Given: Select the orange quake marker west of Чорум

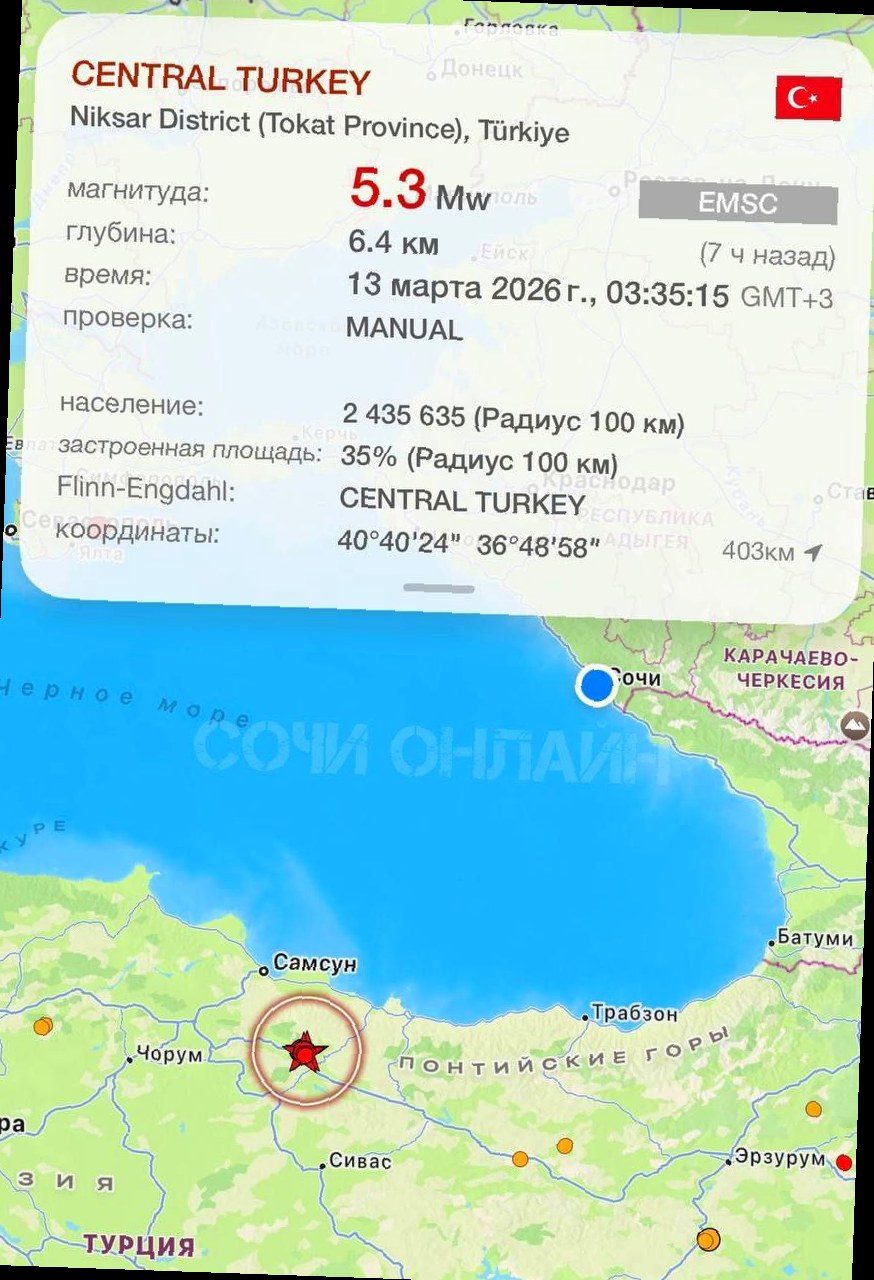Looking at the screenshot, I should (x=42, y=1026).
